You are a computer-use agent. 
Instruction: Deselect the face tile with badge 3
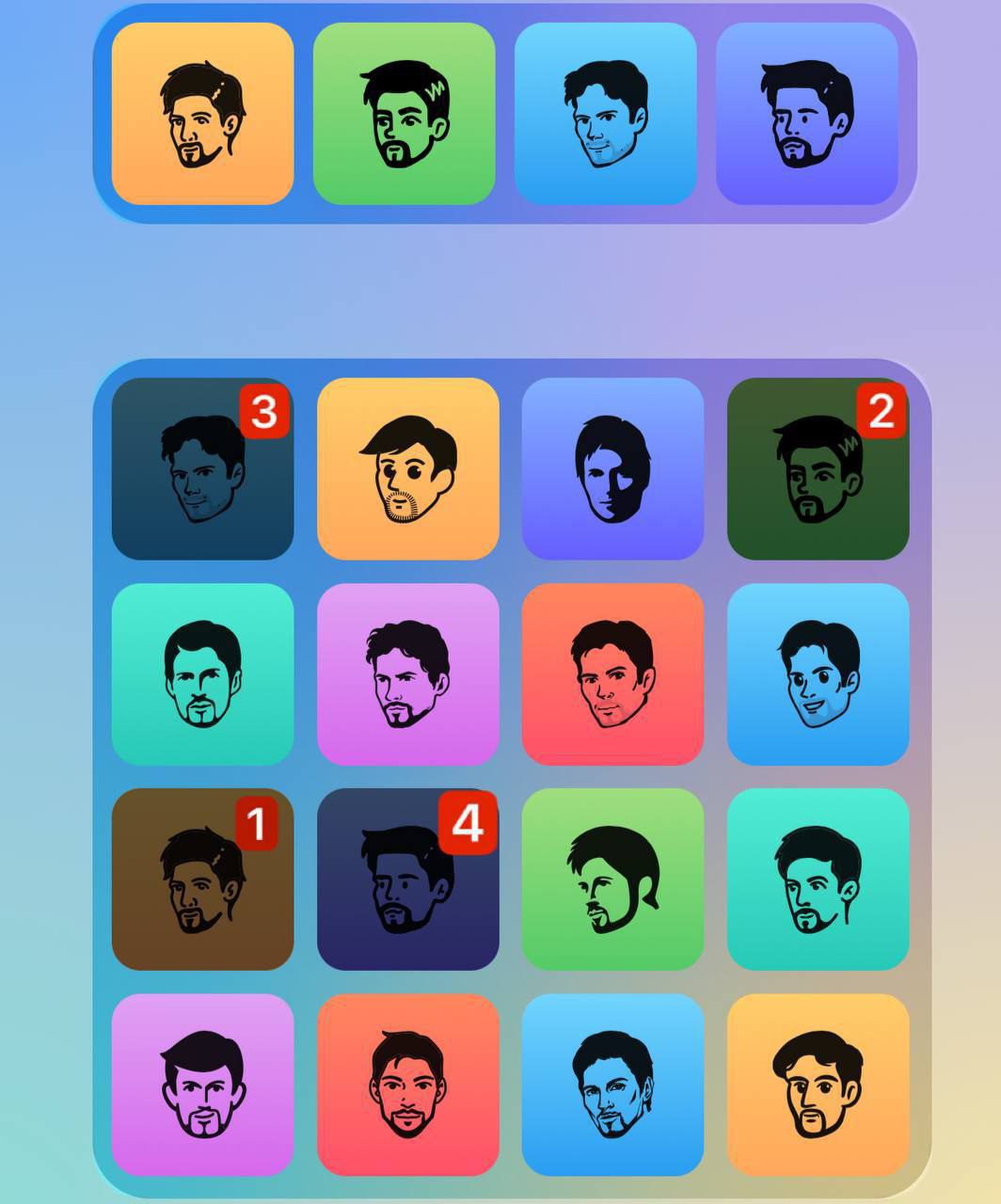(202, 468)
